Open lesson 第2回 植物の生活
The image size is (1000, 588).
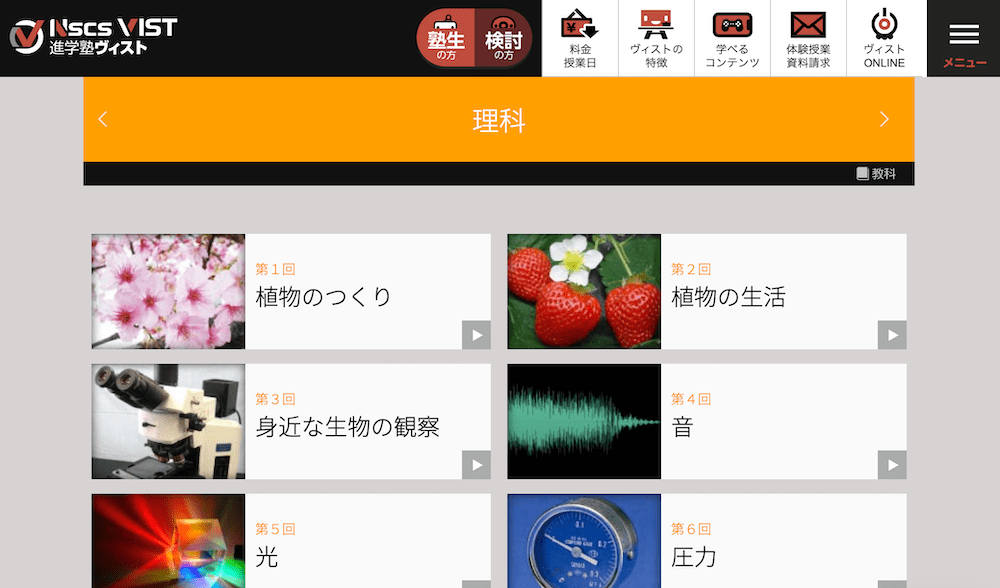pos(707,292)
